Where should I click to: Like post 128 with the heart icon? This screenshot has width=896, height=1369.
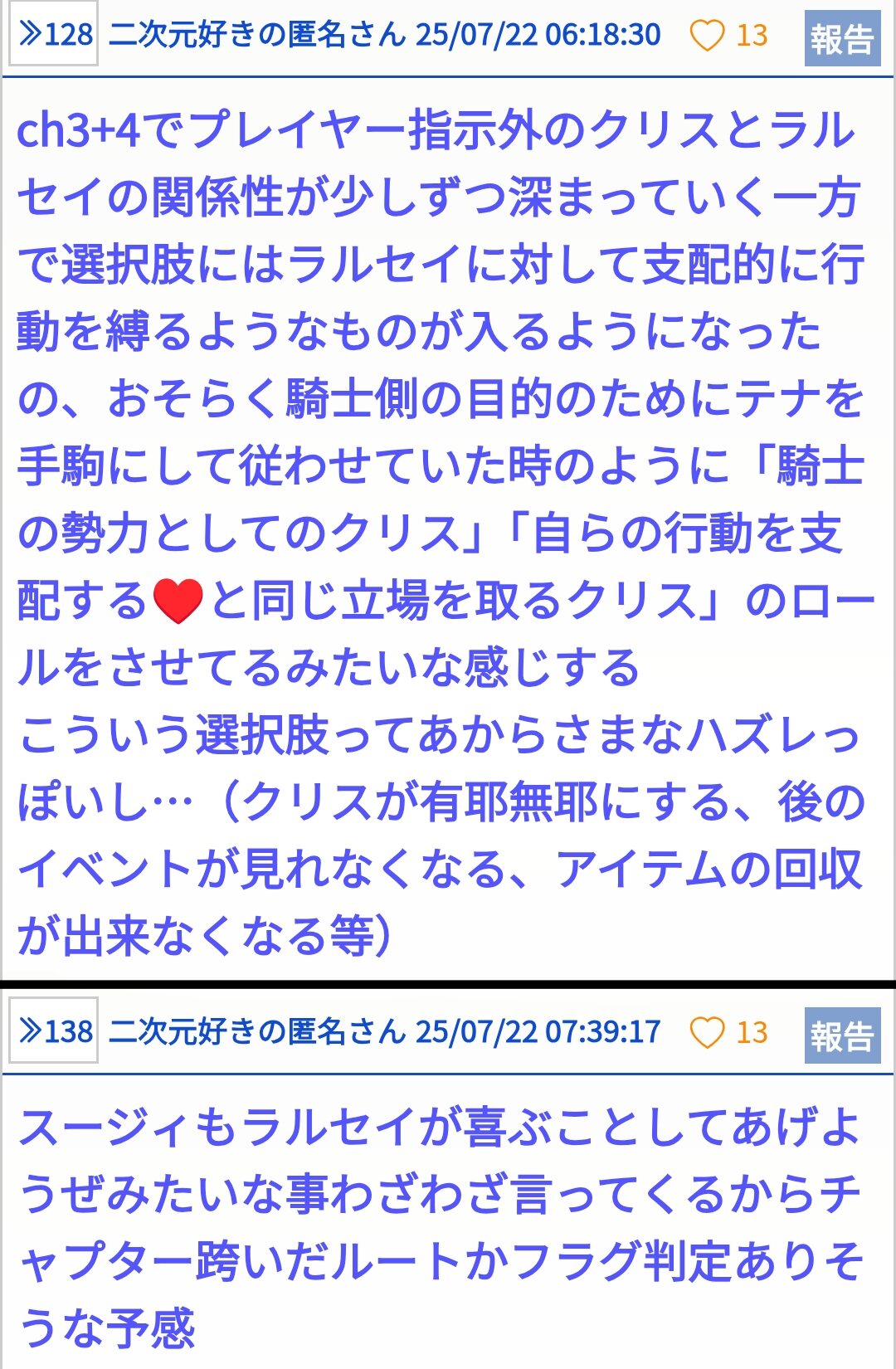click(707, 35)
